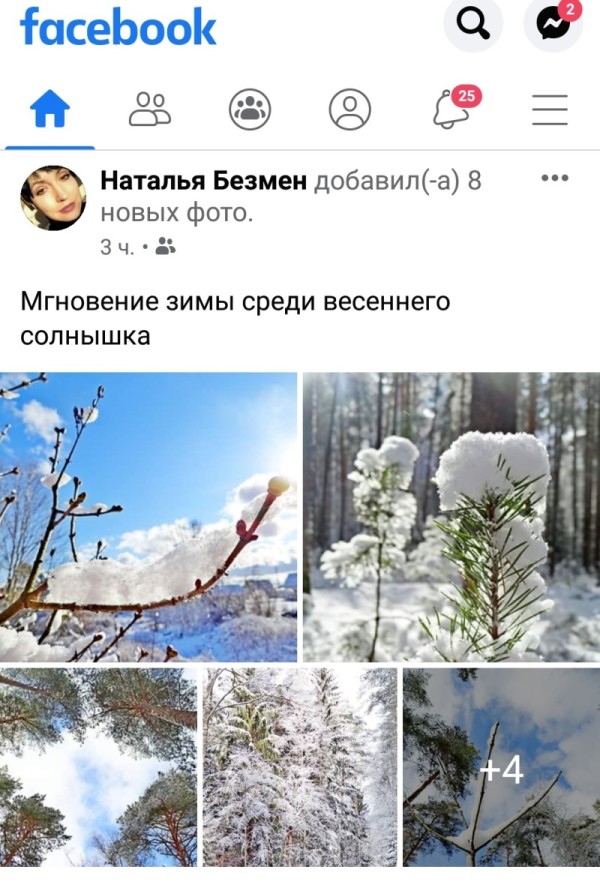This screenshot has width=600, height=888.
Task: Open the hamburger menu tab
Action: pyautogui.click(x=550, y=109)
